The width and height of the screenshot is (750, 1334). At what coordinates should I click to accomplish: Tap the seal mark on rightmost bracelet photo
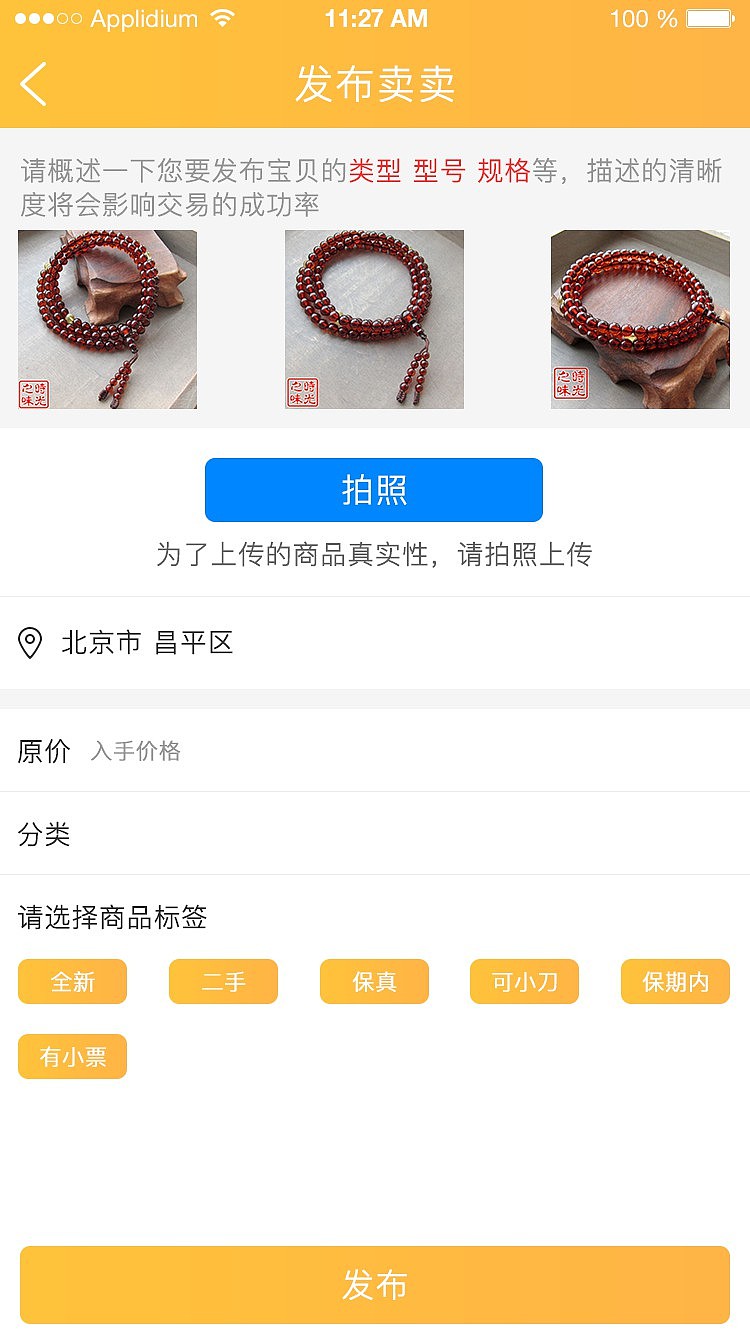[570, 385]
